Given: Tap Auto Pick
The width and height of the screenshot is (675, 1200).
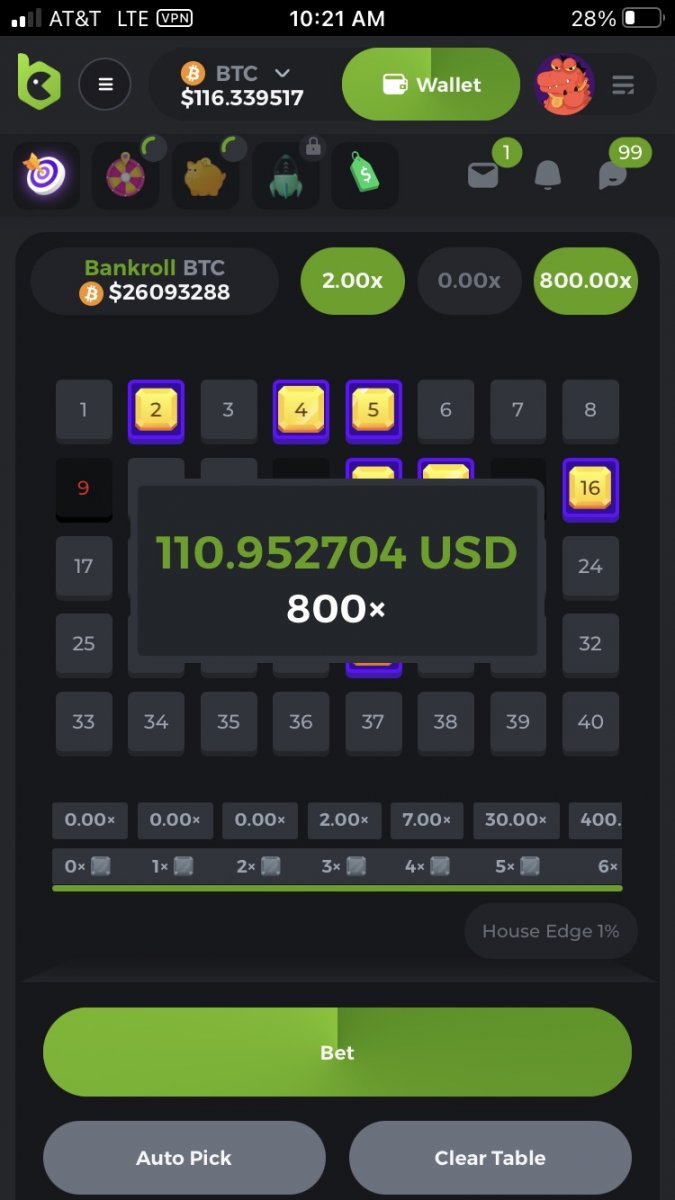Looking at the screenshot, I should click(x=184, y=1158).
